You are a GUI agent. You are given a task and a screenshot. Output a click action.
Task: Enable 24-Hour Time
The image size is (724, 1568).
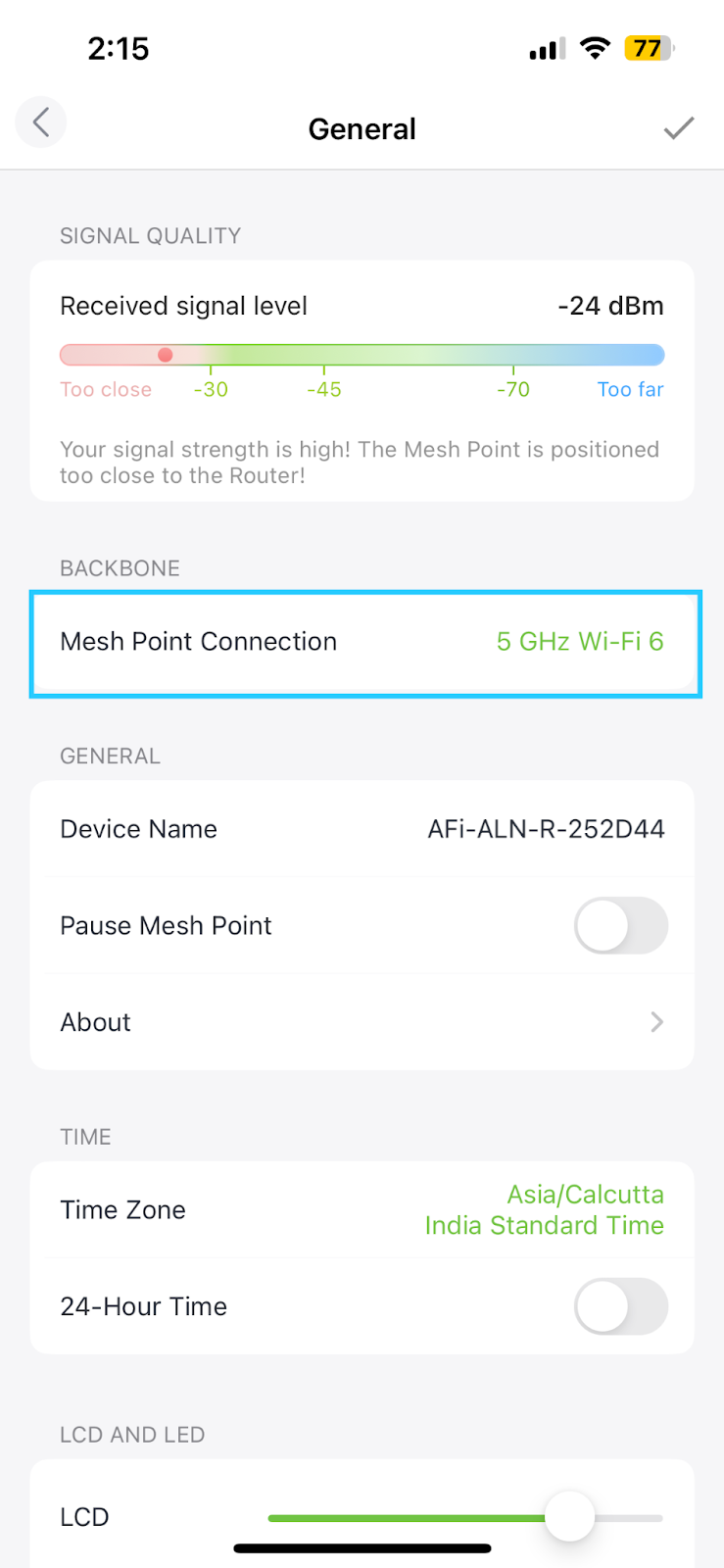coord(621,1306)
